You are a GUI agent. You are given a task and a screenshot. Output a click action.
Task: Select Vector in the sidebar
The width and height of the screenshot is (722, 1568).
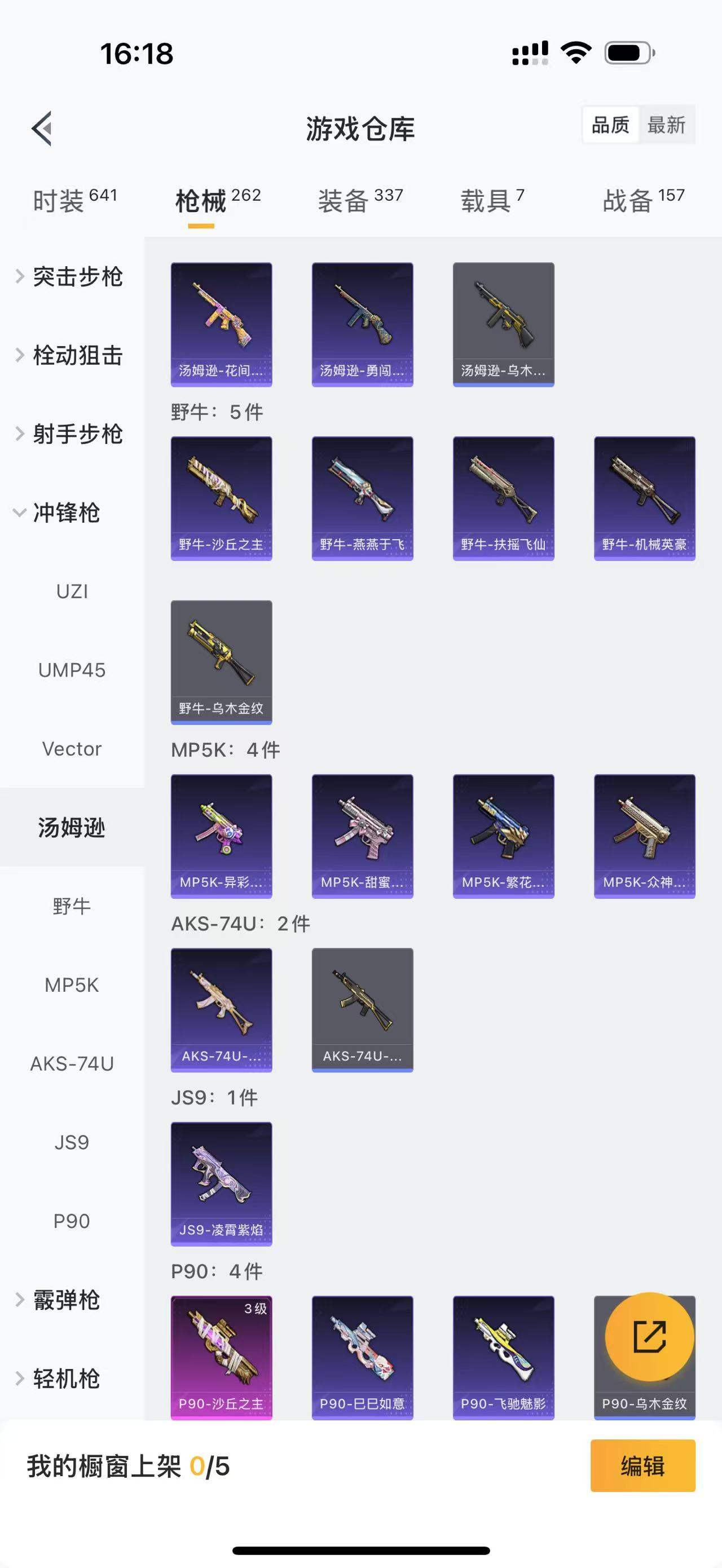[x=72, y=748]
